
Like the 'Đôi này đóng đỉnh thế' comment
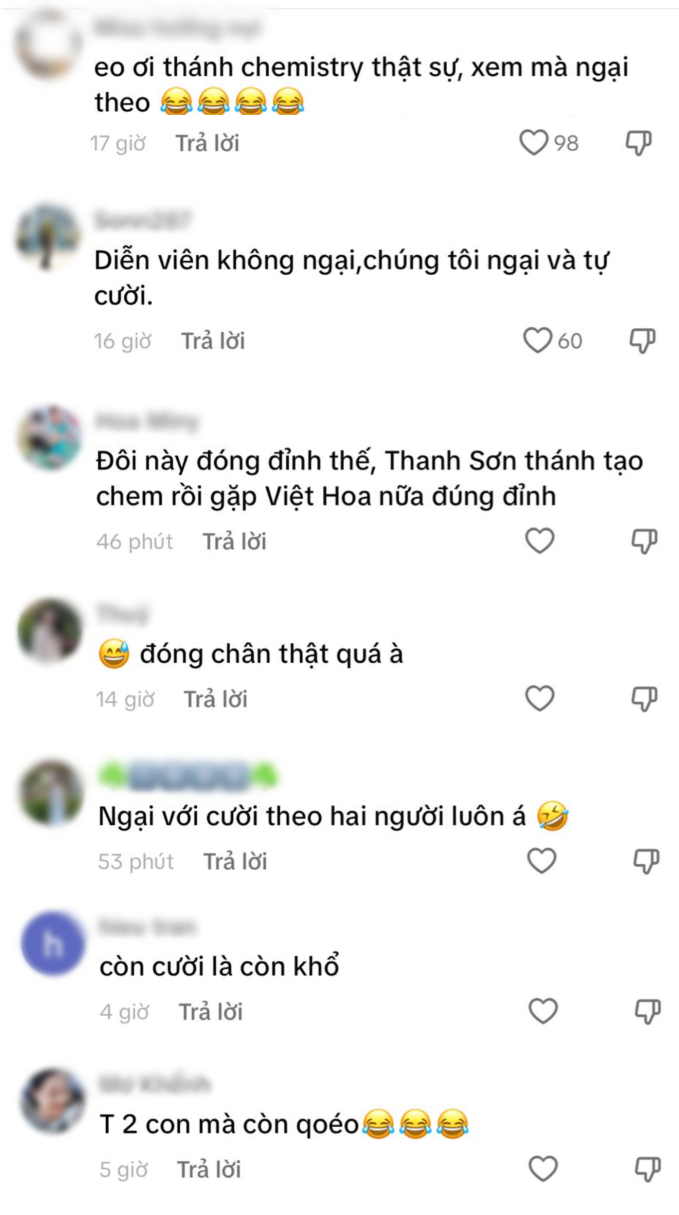click(540, 541)
